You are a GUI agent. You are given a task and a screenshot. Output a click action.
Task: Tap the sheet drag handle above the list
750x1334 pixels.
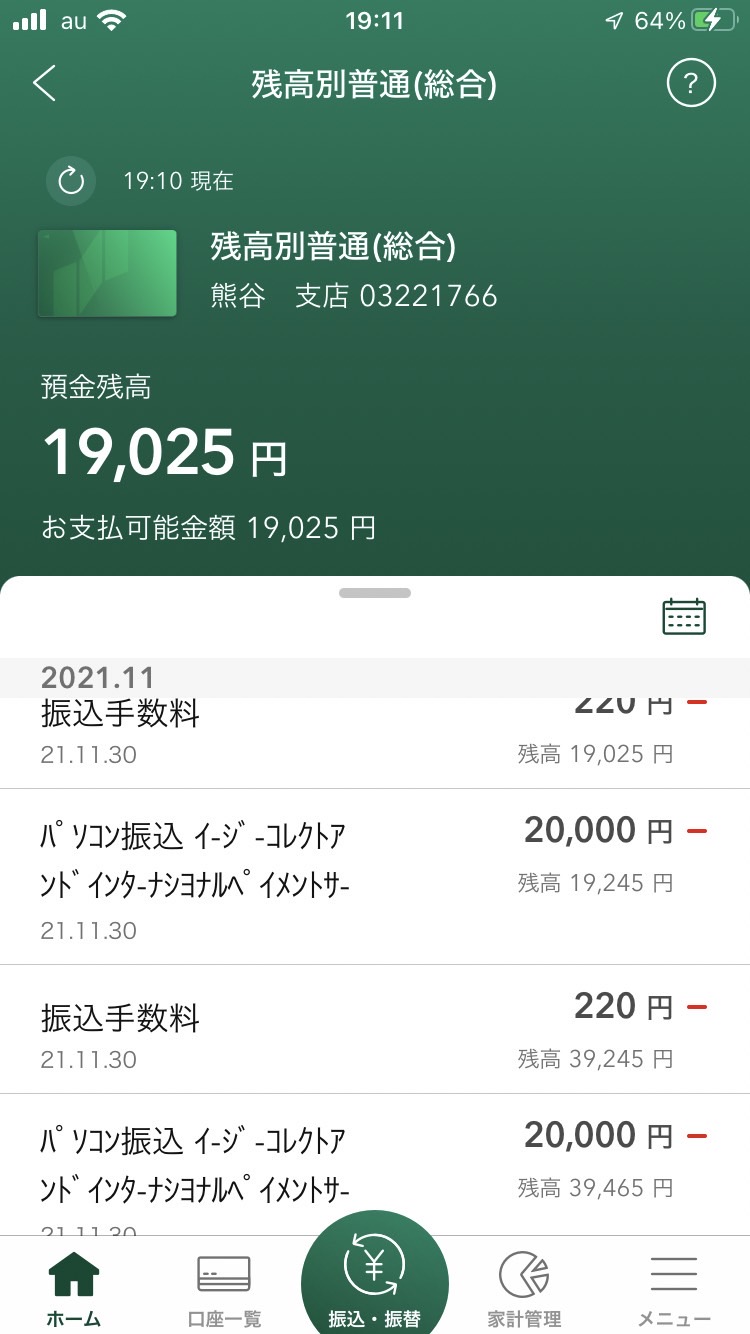click(x=375, y=593)
